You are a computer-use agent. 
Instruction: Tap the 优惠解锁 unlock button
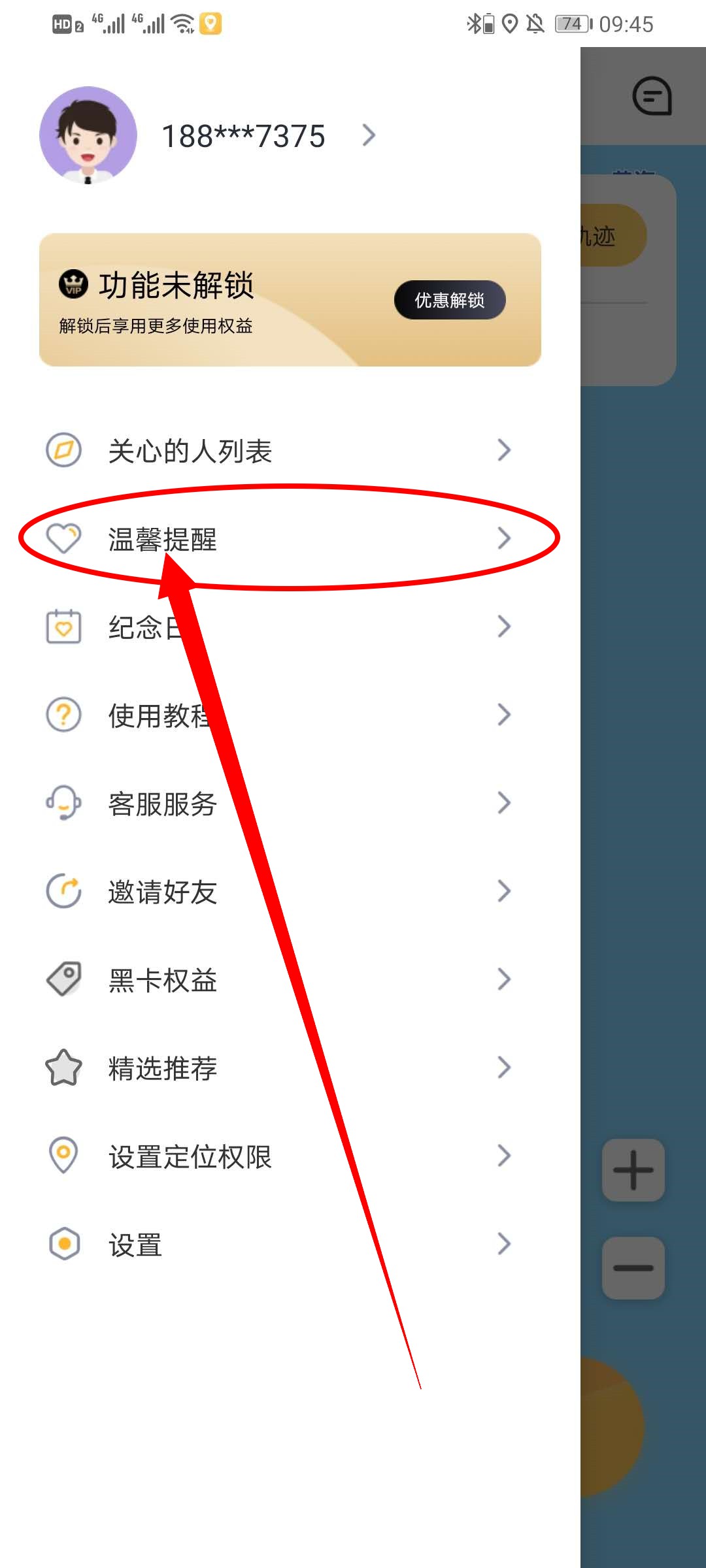point(449,300)
